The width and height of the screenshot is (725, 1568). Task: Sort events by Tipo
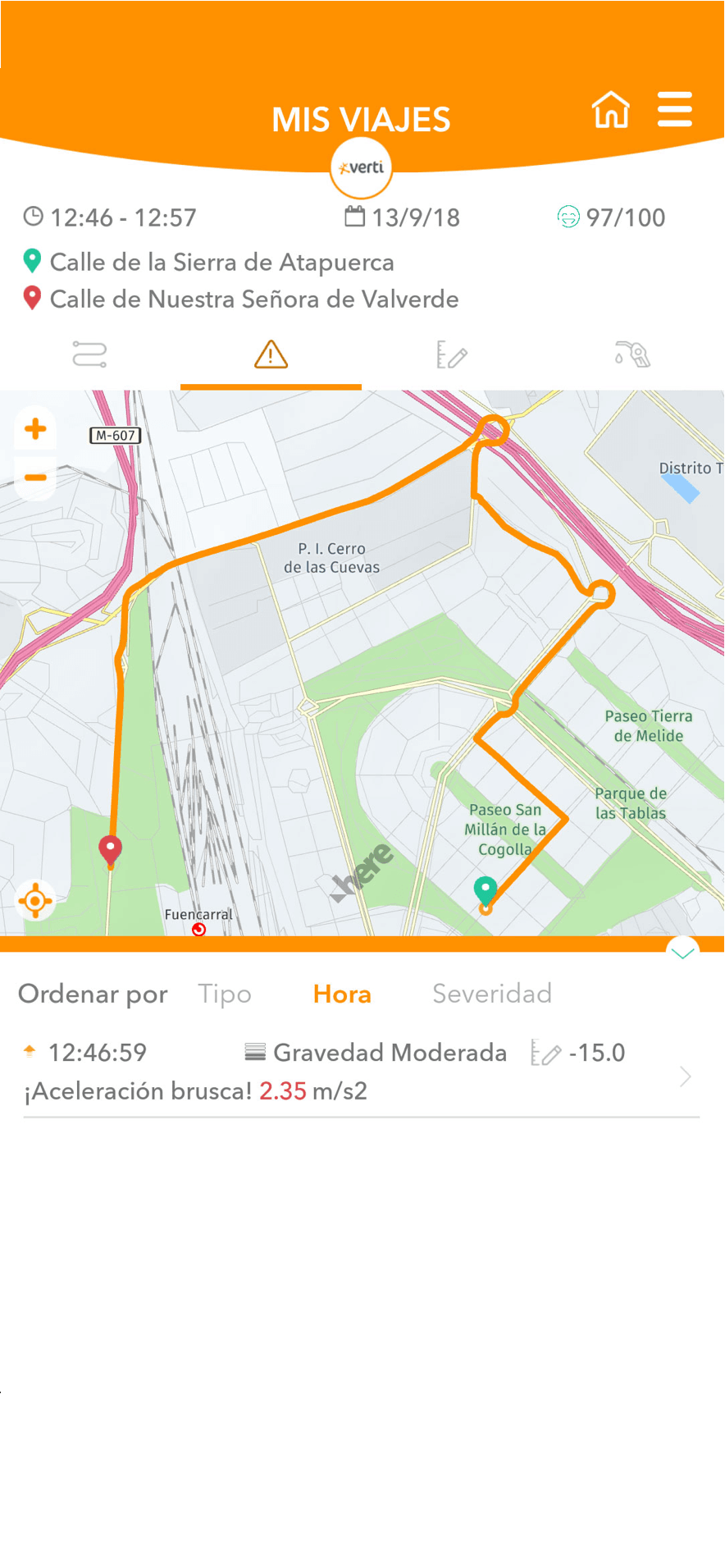(225, 994)
